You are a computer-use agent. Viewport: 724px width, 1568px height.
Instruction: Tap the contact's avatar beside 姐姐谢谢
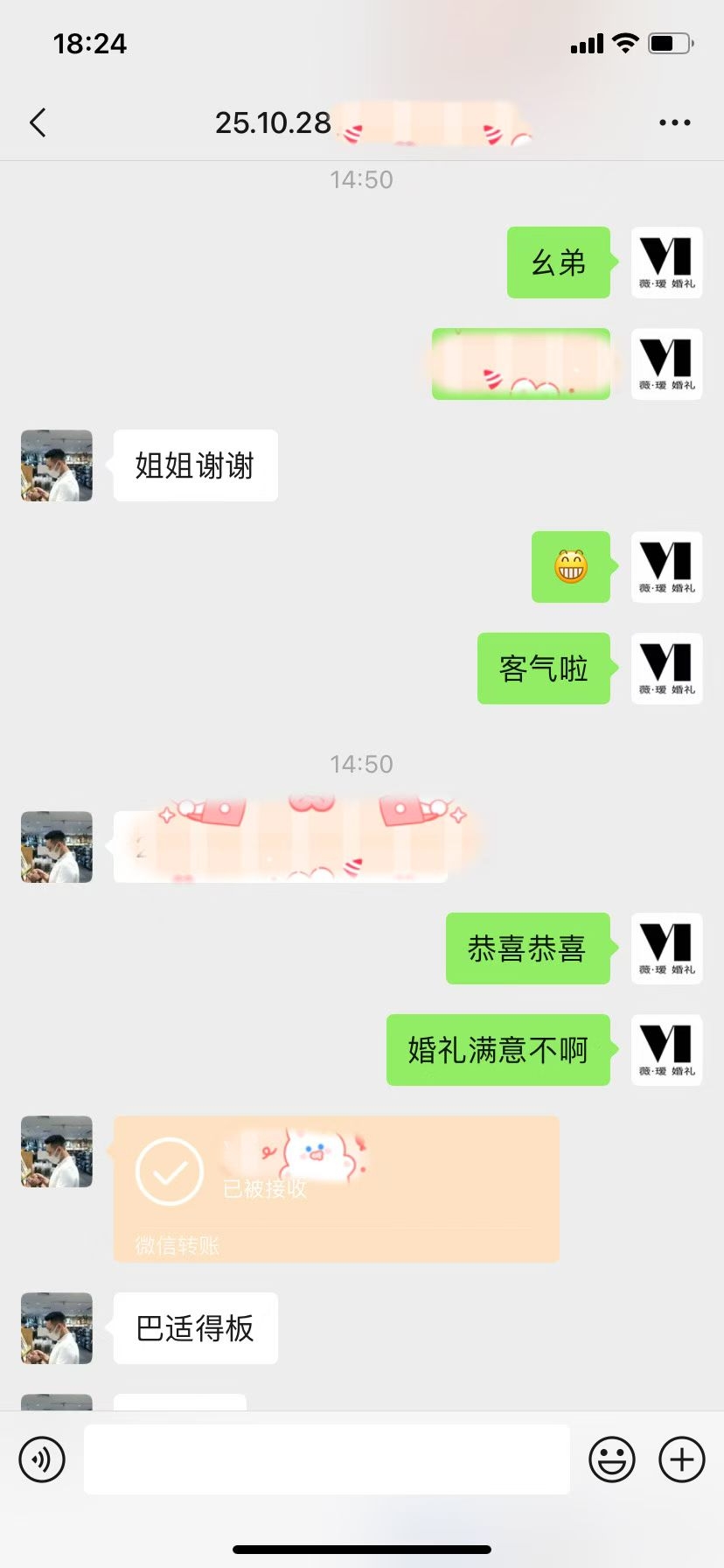tap(57, 465)
